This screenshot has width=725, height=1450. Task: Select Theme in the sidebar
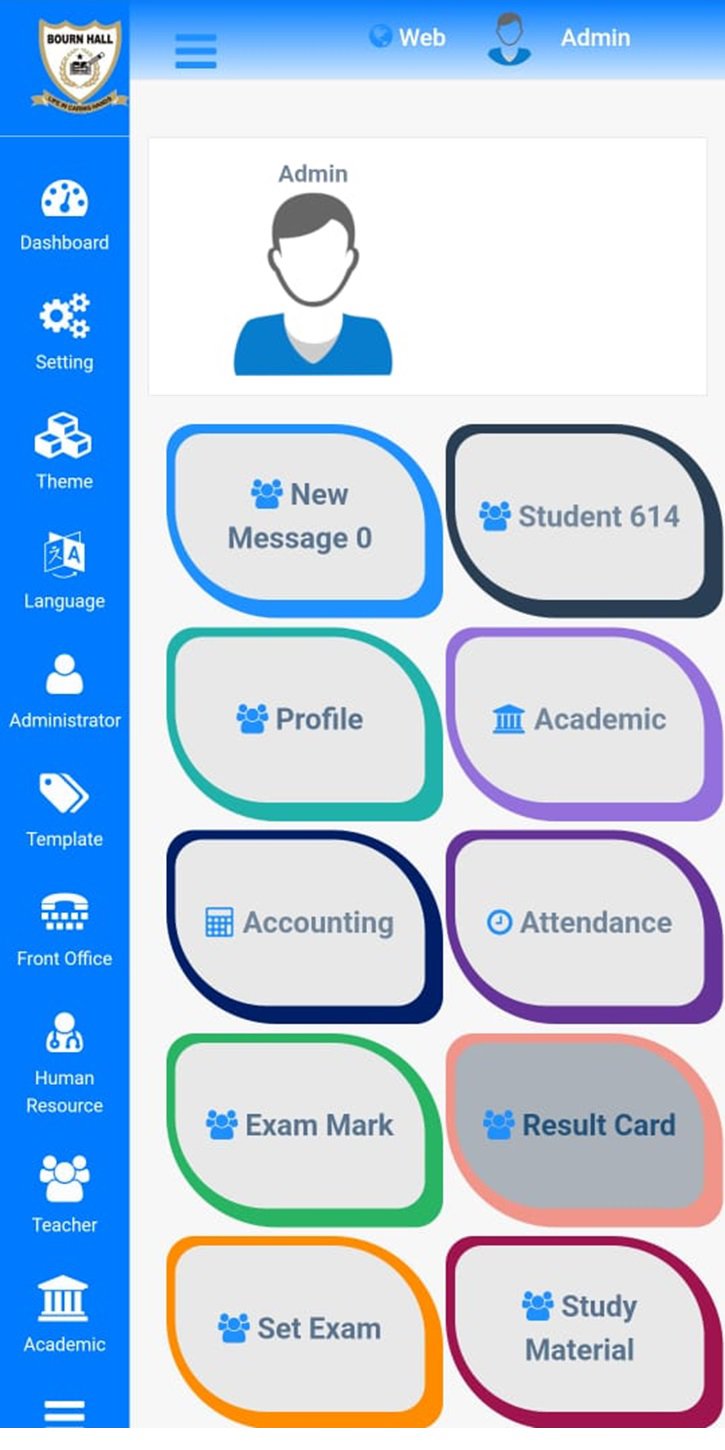(x=64, y=452)
